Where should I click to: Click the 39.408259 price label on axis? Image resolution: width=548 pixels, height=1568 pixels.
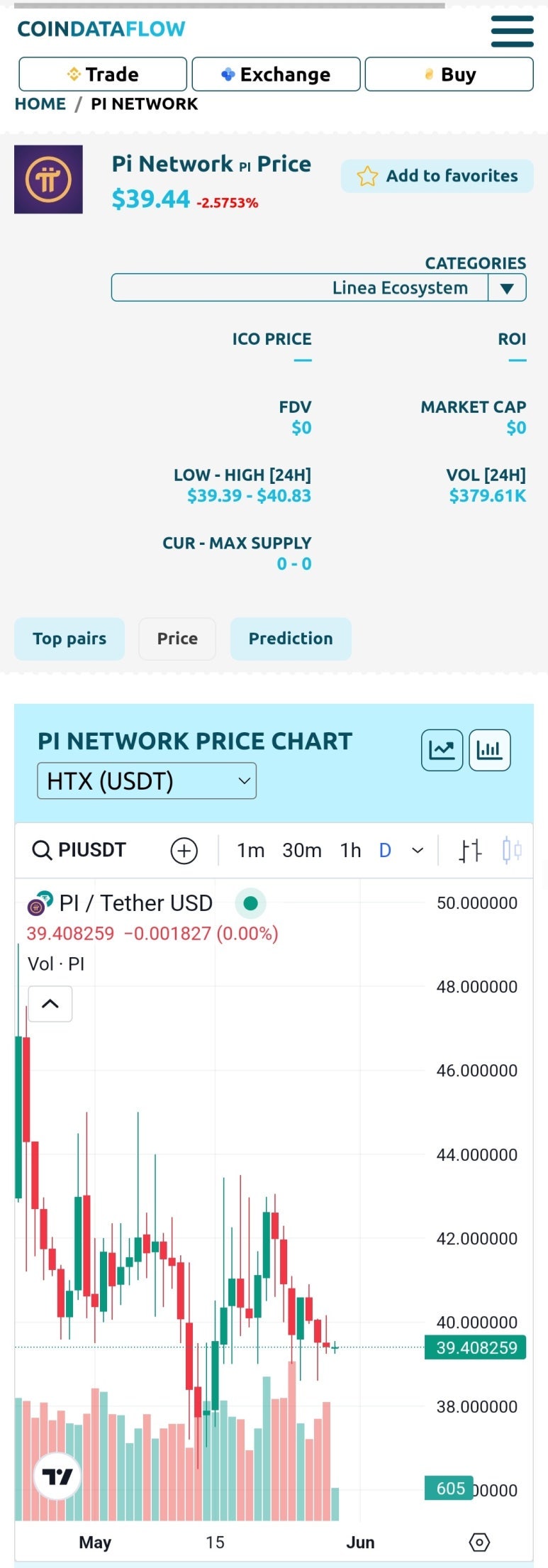[x=476, y=1347]
